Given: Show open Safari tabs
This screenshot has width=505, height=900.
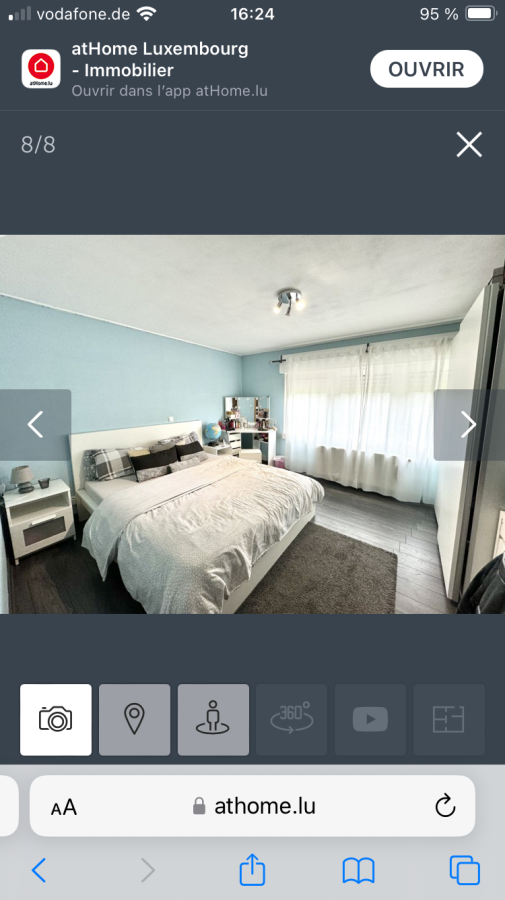Looking at the screenshot, I should click(x=464, y=870).
